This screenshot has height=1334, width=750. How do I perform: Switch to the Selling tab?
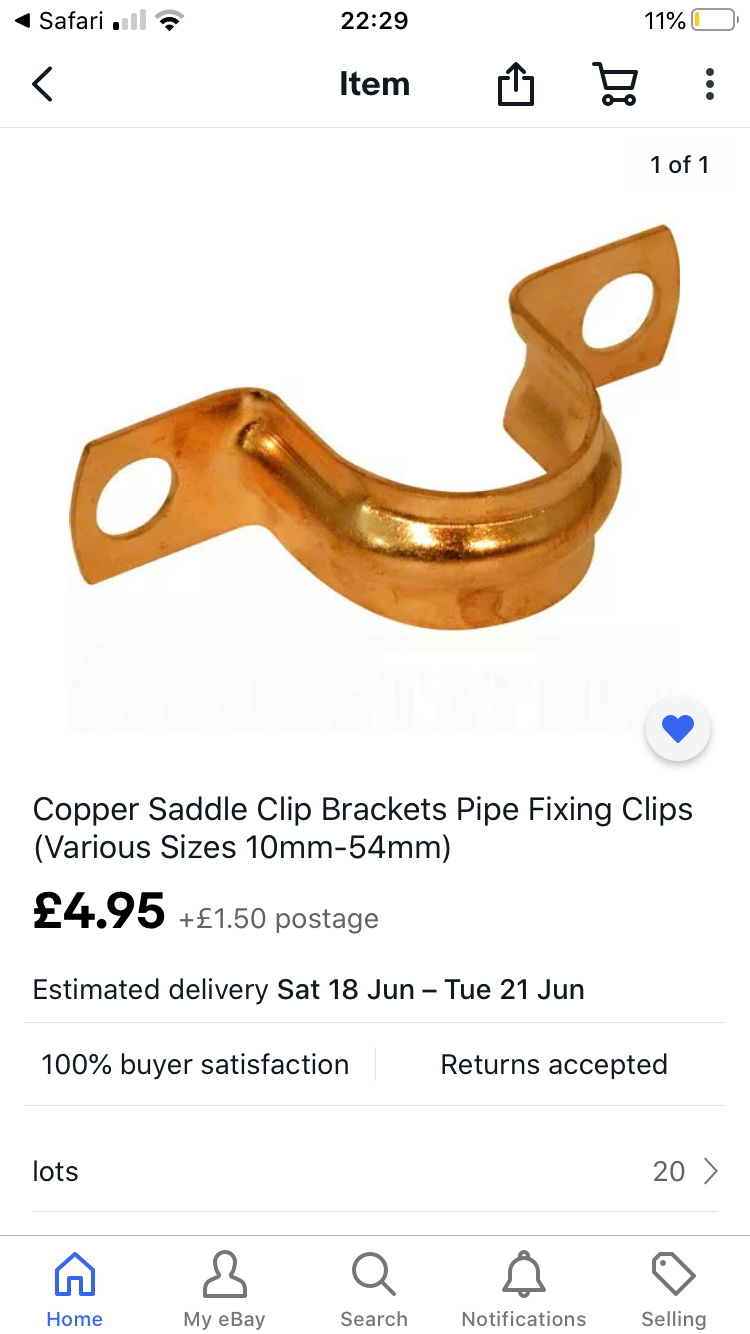coord(674,1290)
